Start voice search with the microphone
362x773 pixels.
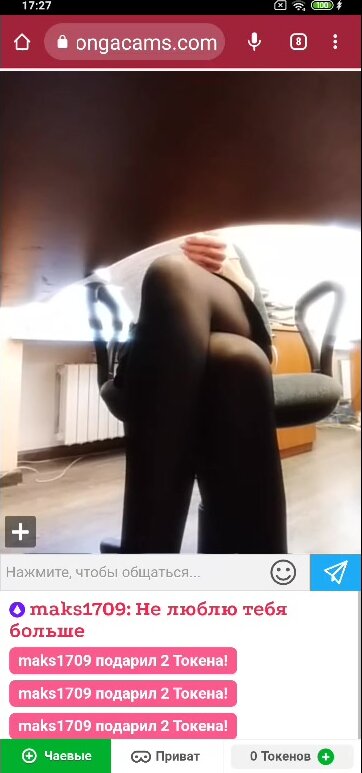pos(254,42)
